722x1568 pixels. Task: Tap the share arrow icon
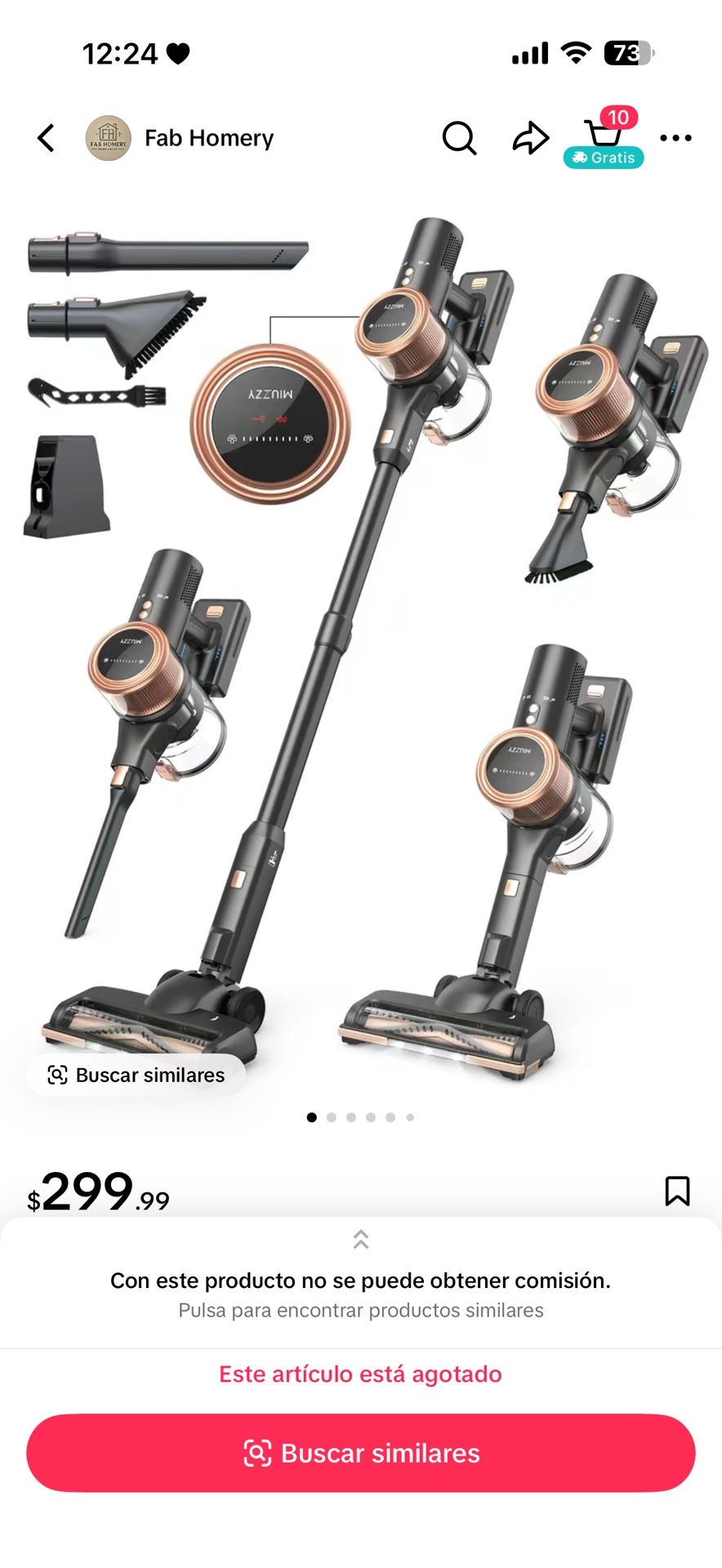point(531,138)
